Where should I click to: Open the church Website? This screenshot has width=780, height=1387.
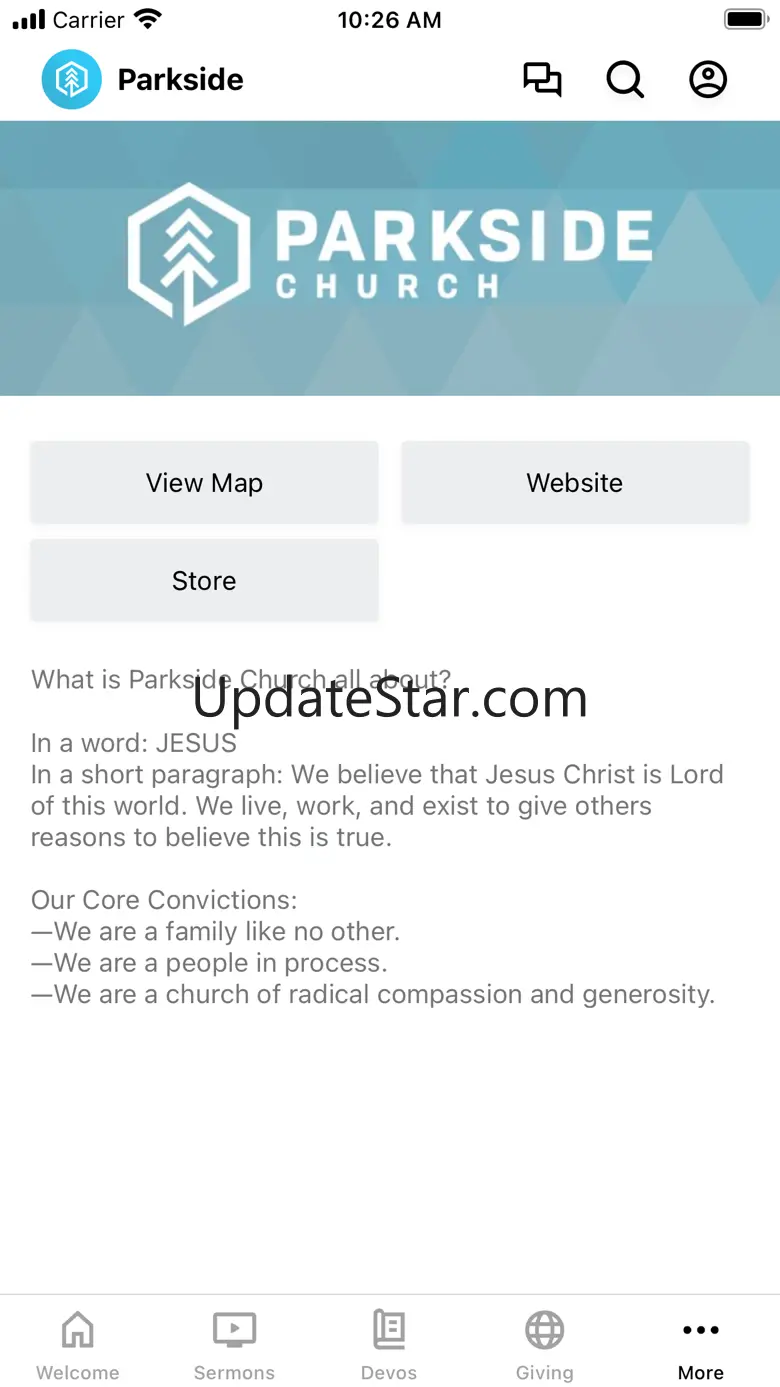coord(575,483)
